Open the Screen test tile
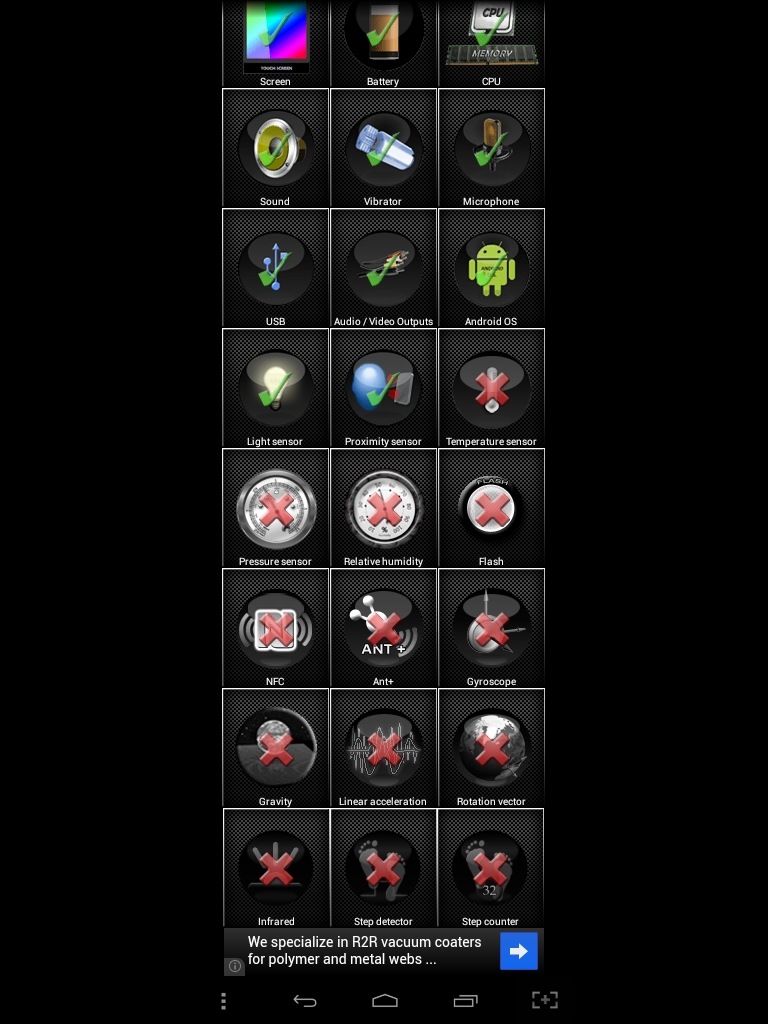768x1024 pixels. pos(275,40)
